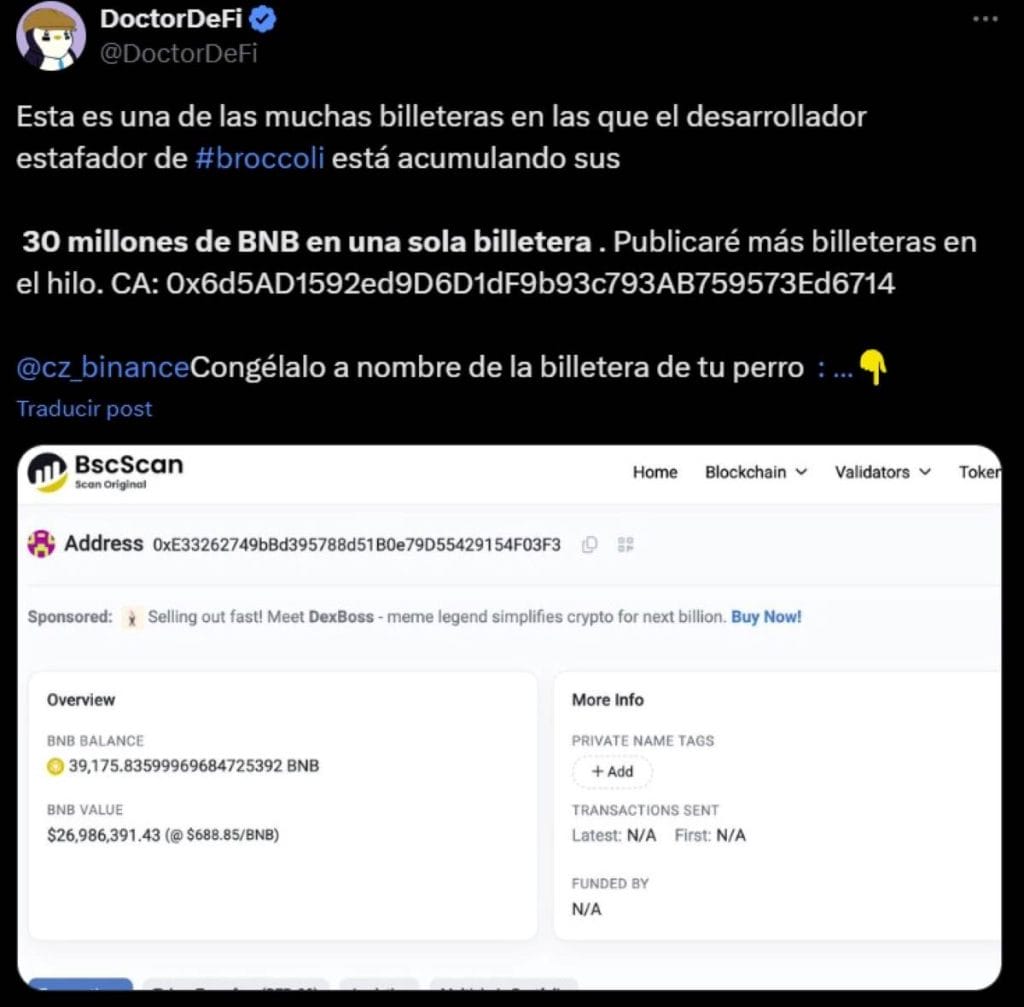Tap Traducir post to translate
Image resolution: width=1024 pixels, height=1007 pixels.
(85, 408)
